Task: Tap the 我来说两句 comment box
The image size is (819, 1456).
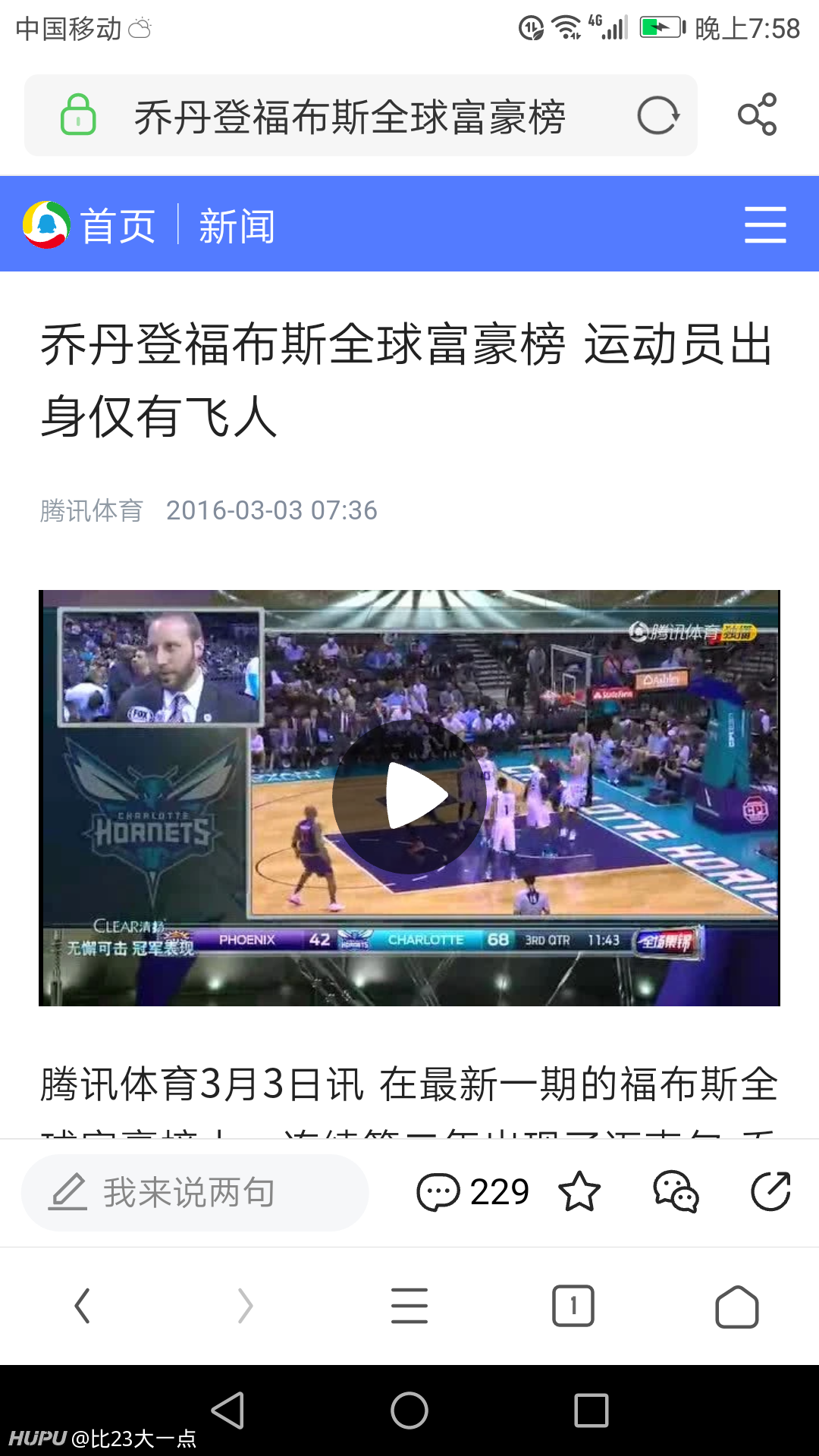Action: [x=195, y=1192]
